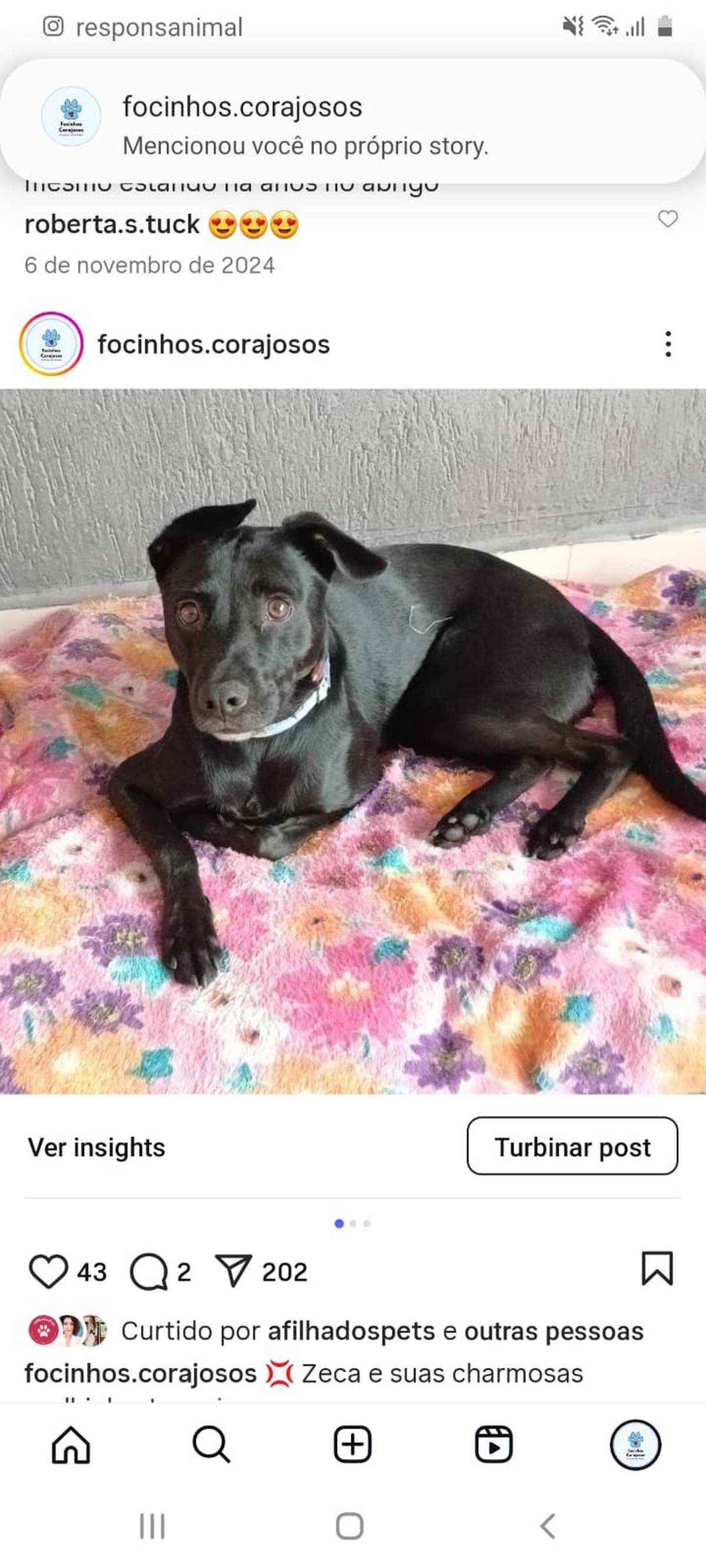Like the black dog post
The width and height of the screenshot is (706, 1568).
[49, 1272]
